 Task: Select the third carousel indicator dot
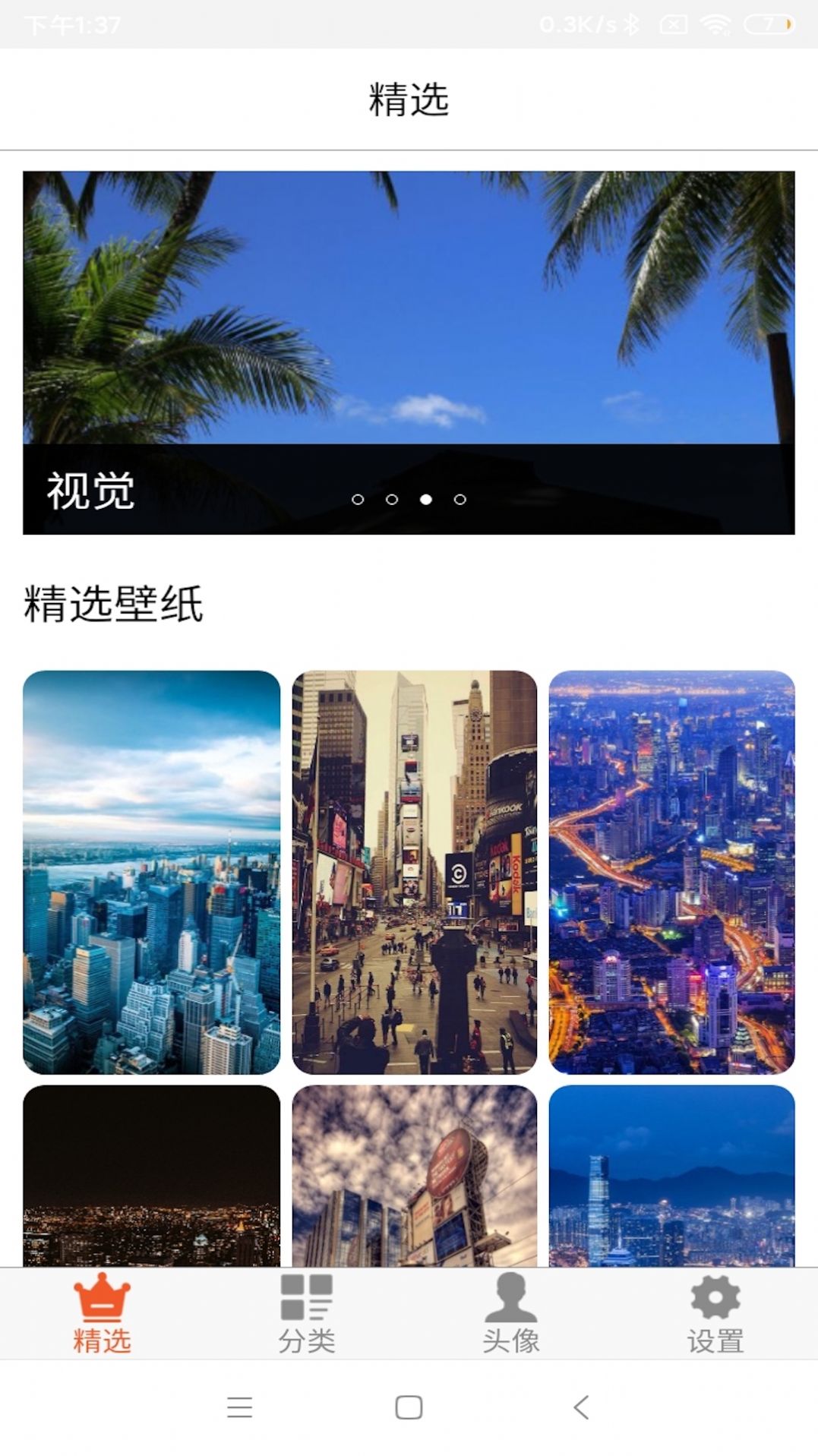tap(425, 499)
